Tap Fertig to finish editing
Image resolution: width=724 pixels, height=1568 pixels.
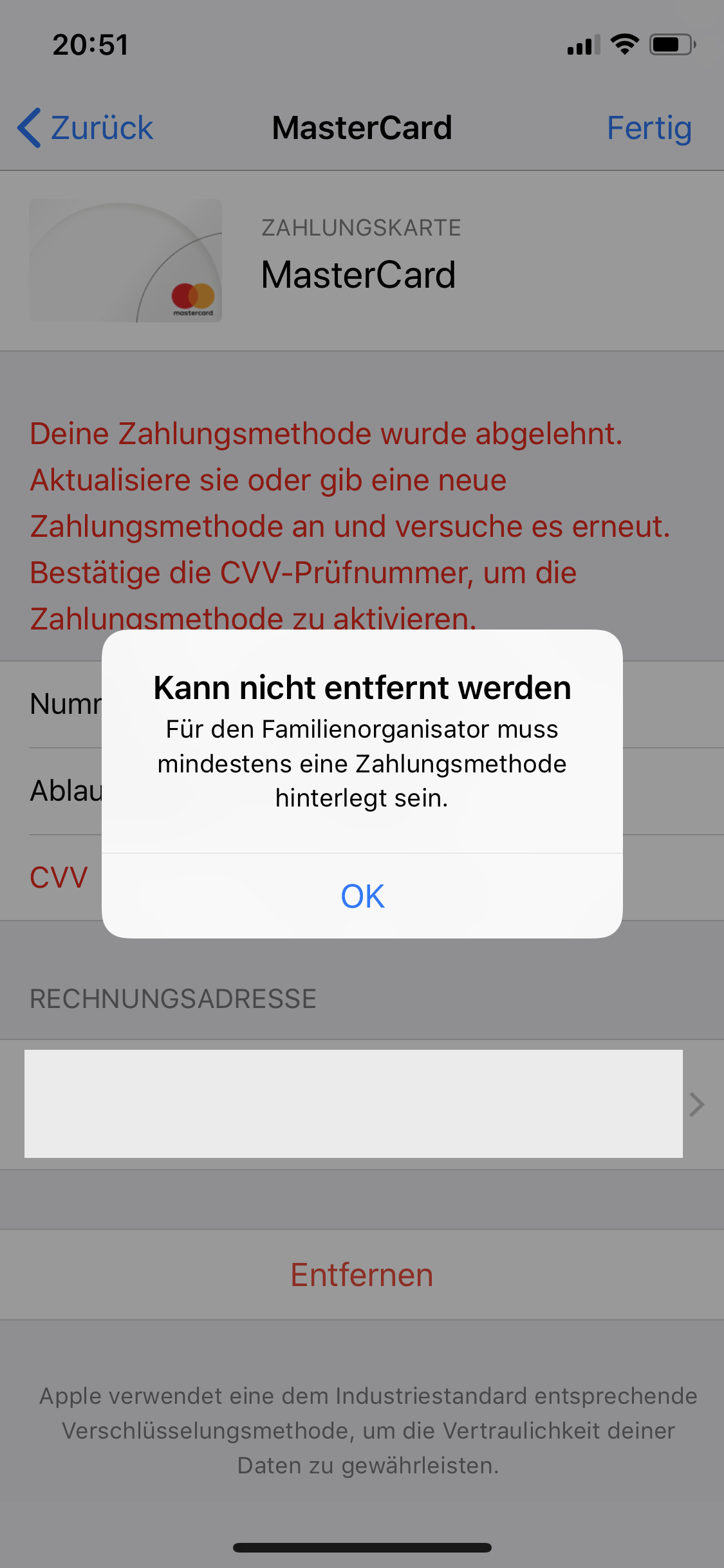(649, 127)
